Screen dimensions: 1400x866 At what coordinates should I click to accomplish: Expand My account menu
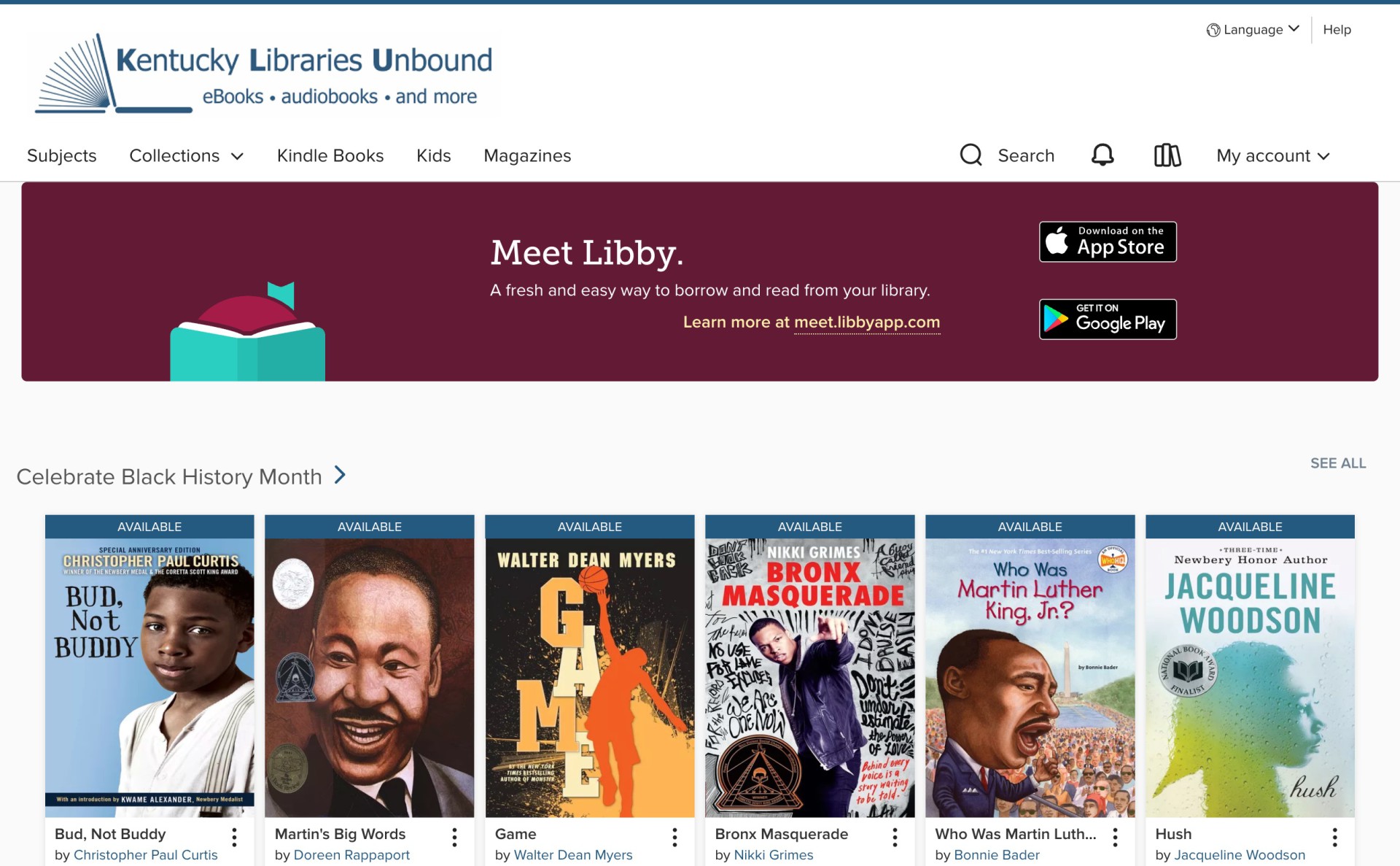[x=1272, y=155]
